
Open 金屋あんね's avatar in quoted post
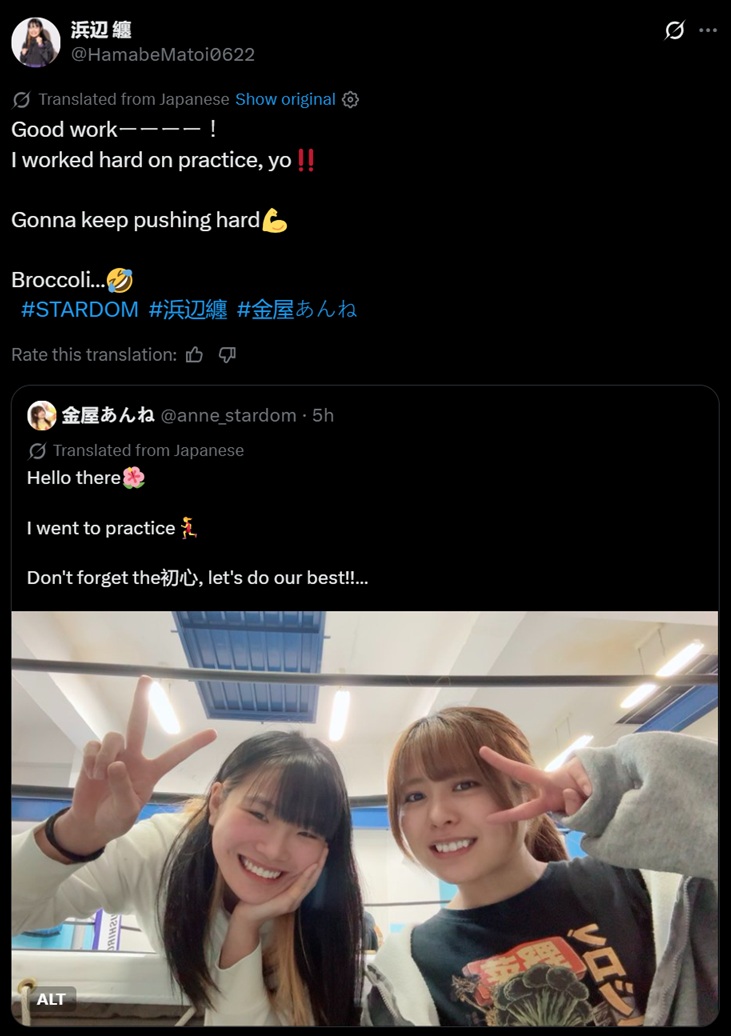point(42,415)
